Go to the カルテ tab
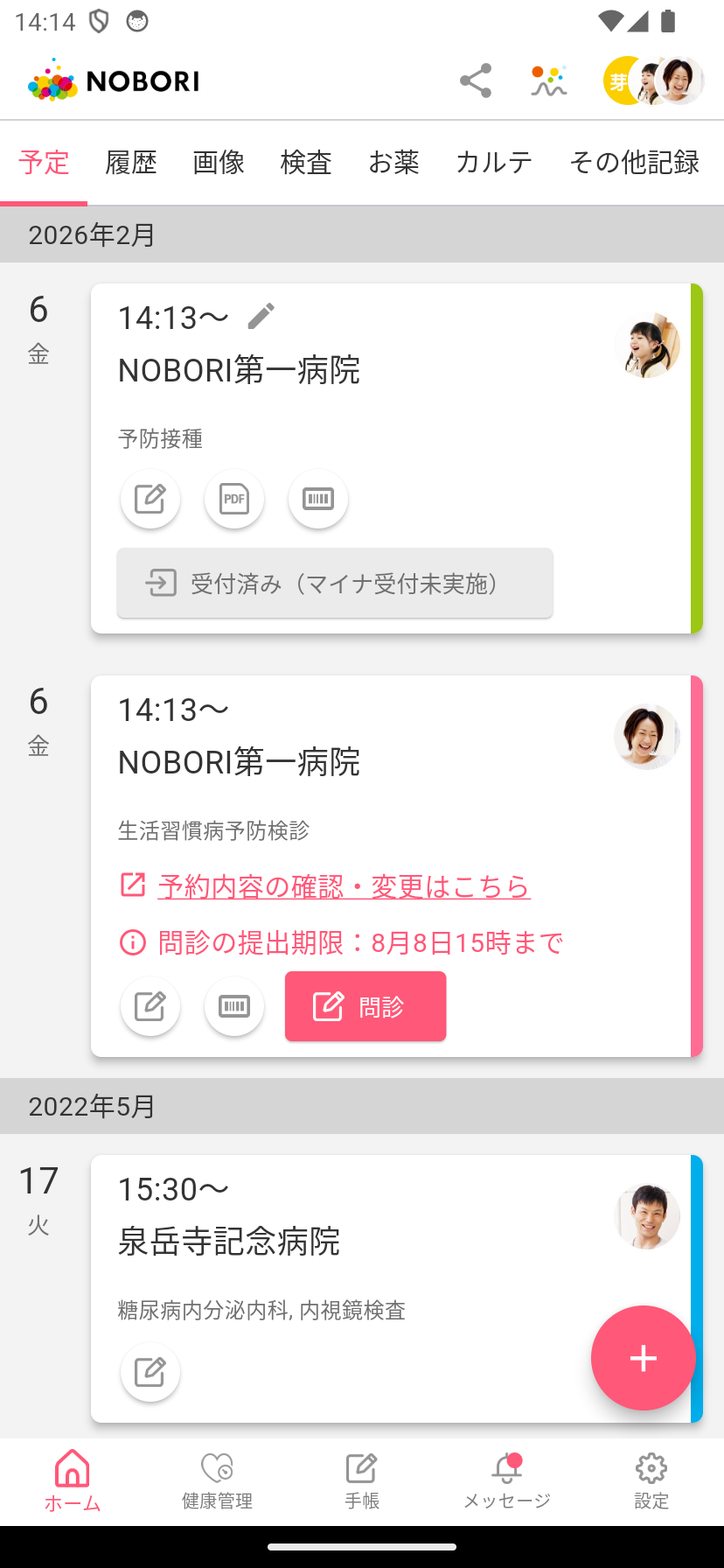The height and width of the screenshot is (1568, 724). (x=494, y=163)
